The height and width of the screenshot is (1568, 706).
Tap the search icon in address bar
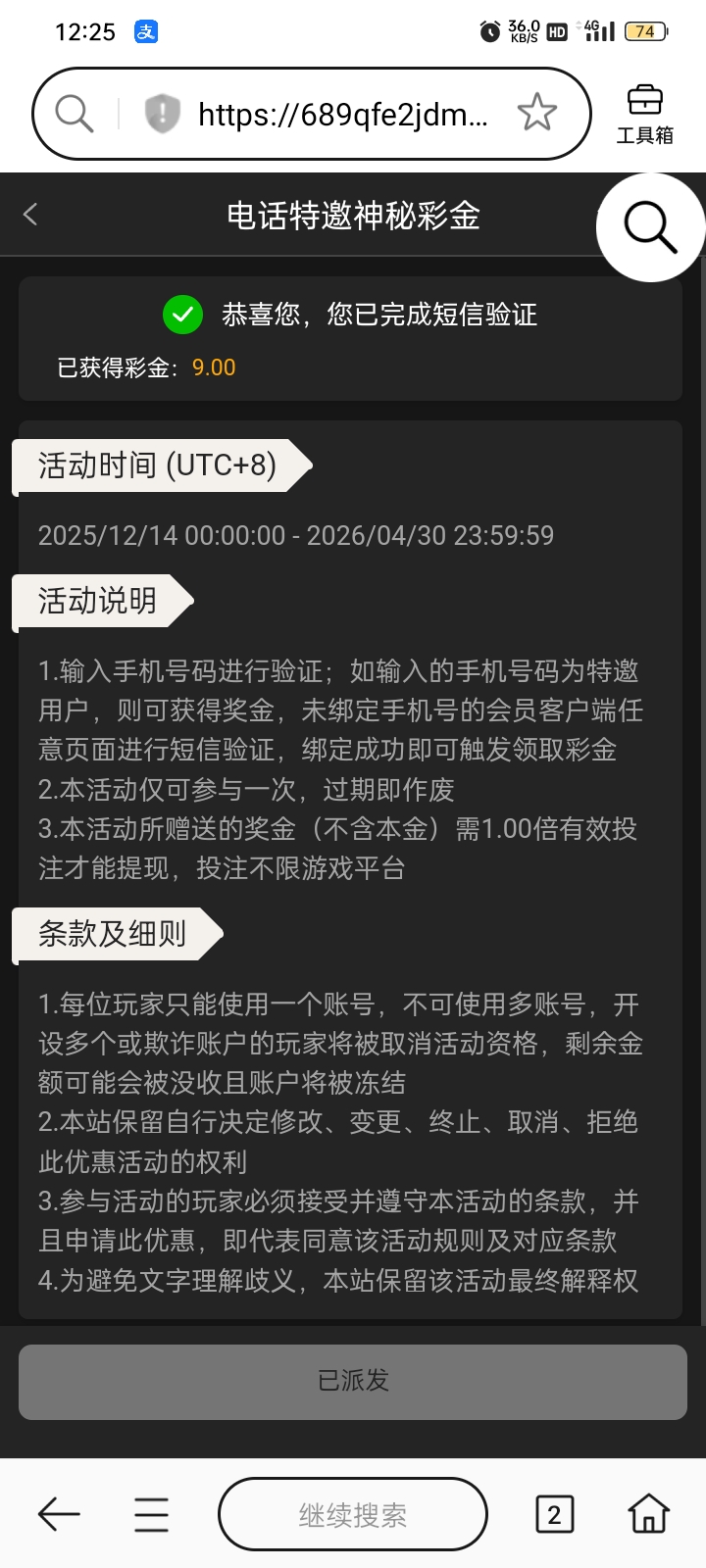coord(75,114)
